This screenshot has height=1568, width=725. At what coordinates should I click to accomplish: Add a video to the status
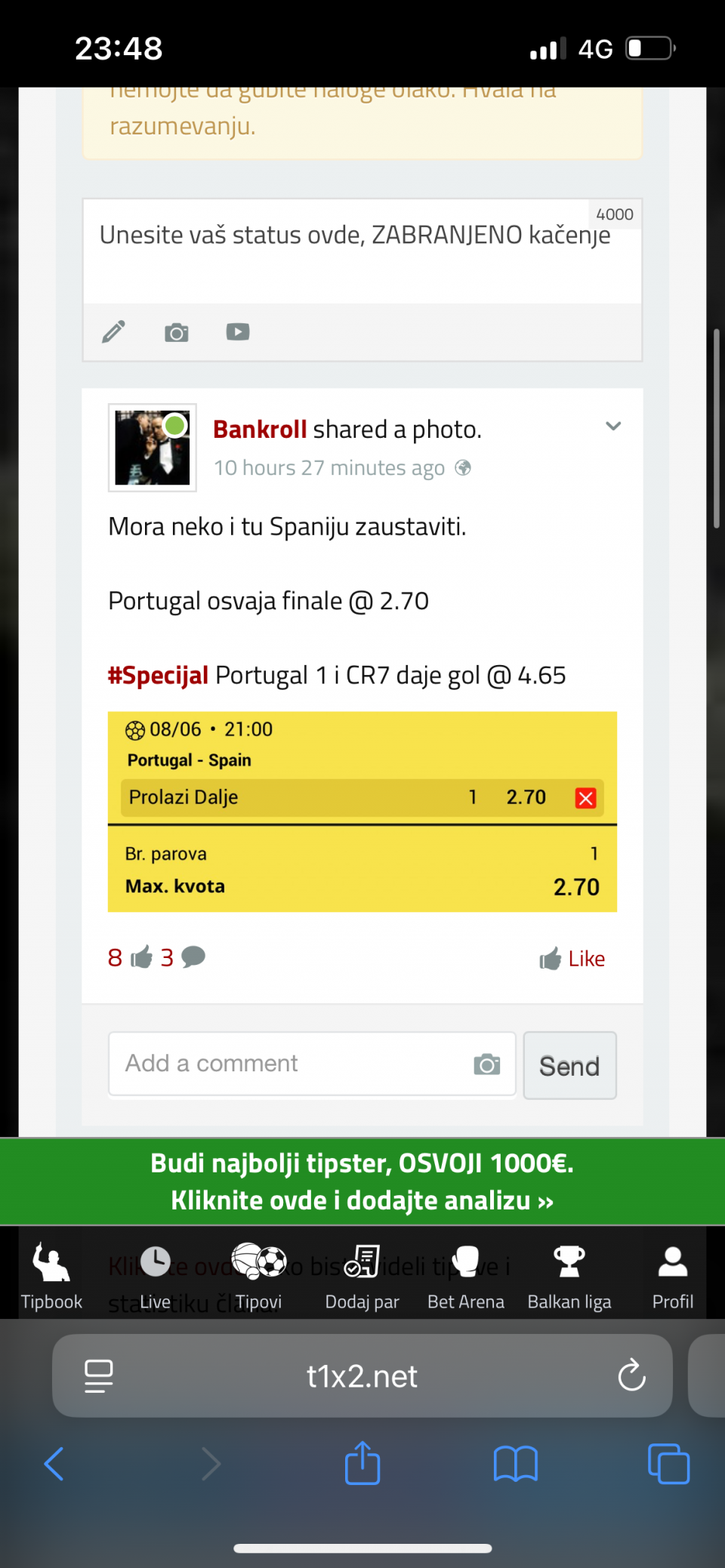click(x=238, y=332)
